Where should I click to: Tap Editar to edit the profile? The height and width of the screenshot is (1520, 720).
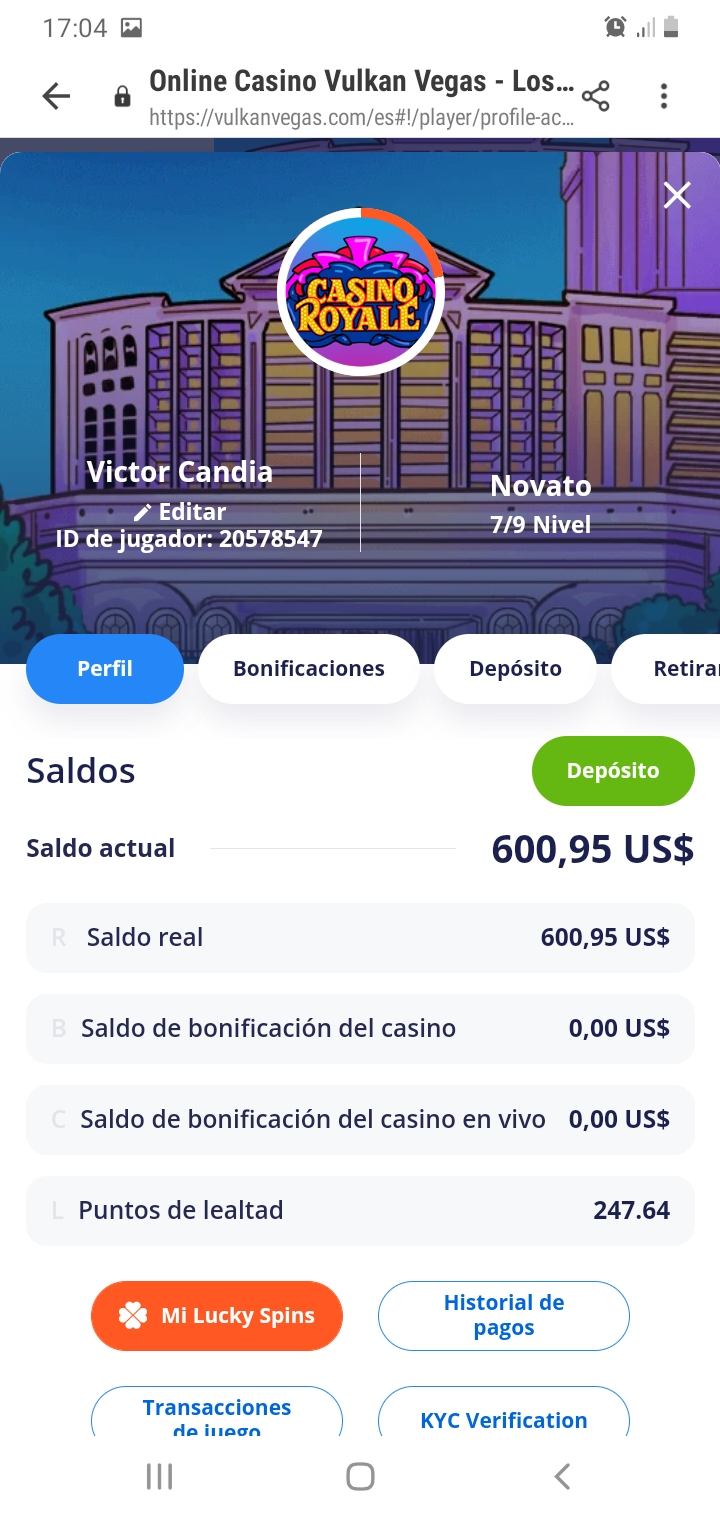click(x=181, y=512)
